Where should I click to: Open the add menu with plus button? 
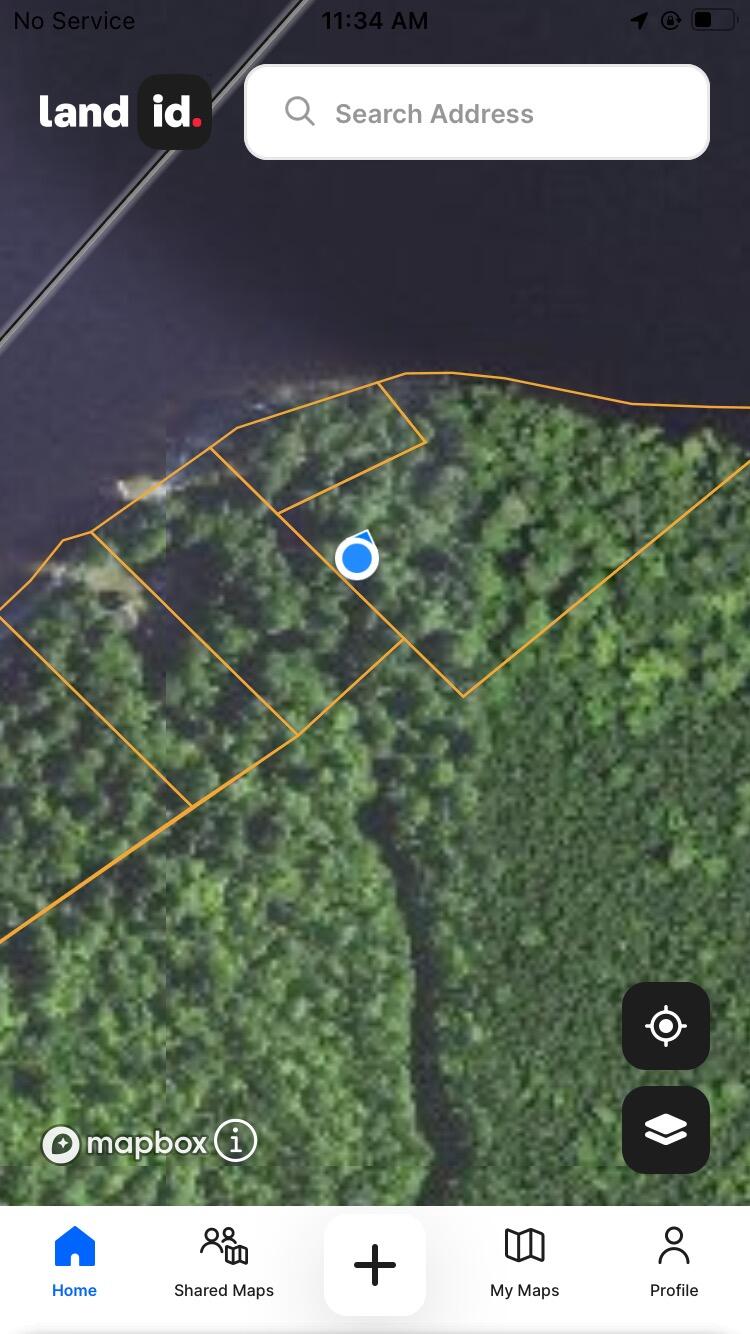pyautogui.click(x=374, y=1264)
